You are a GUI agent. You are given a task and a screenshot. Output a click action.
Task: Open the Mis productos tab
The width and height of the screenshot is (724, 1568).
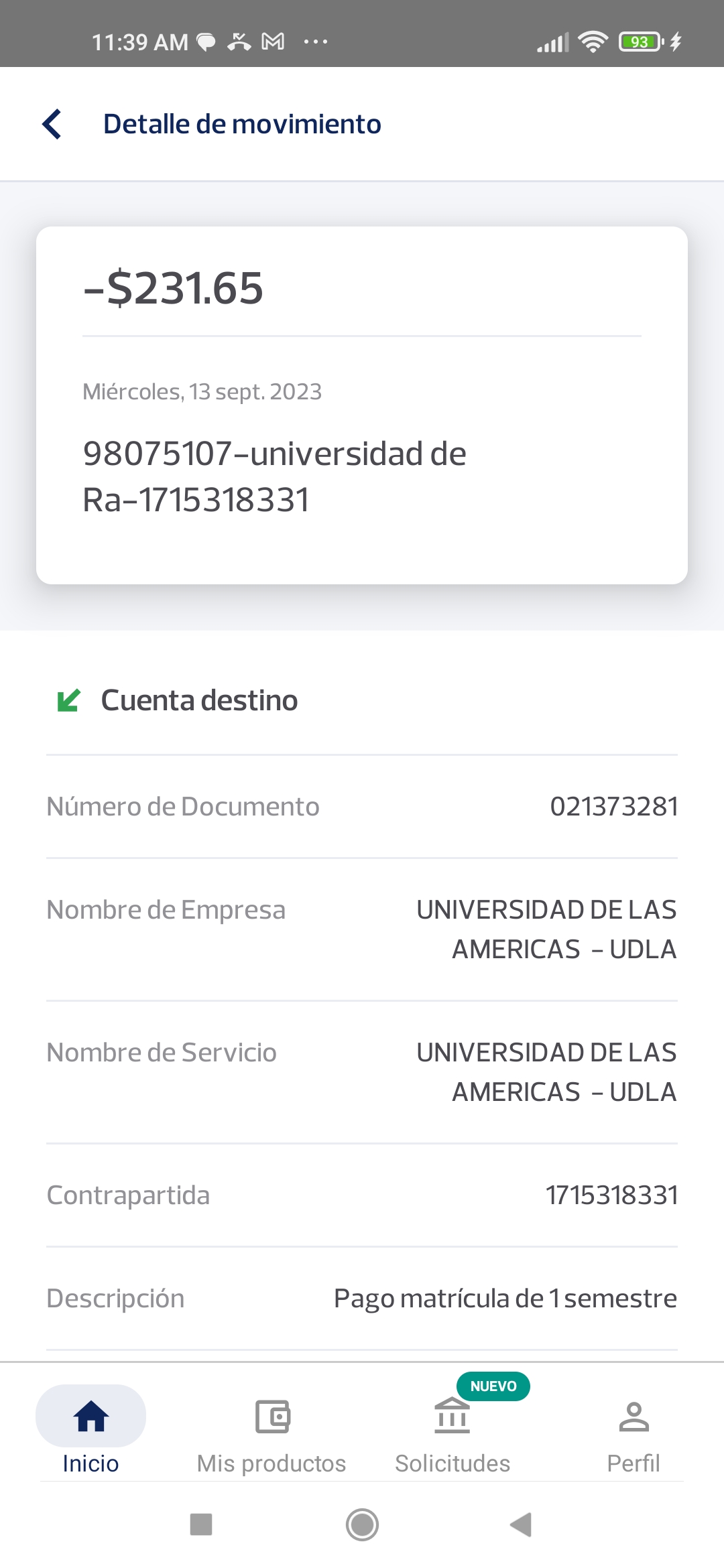[x=271, y=1431]
